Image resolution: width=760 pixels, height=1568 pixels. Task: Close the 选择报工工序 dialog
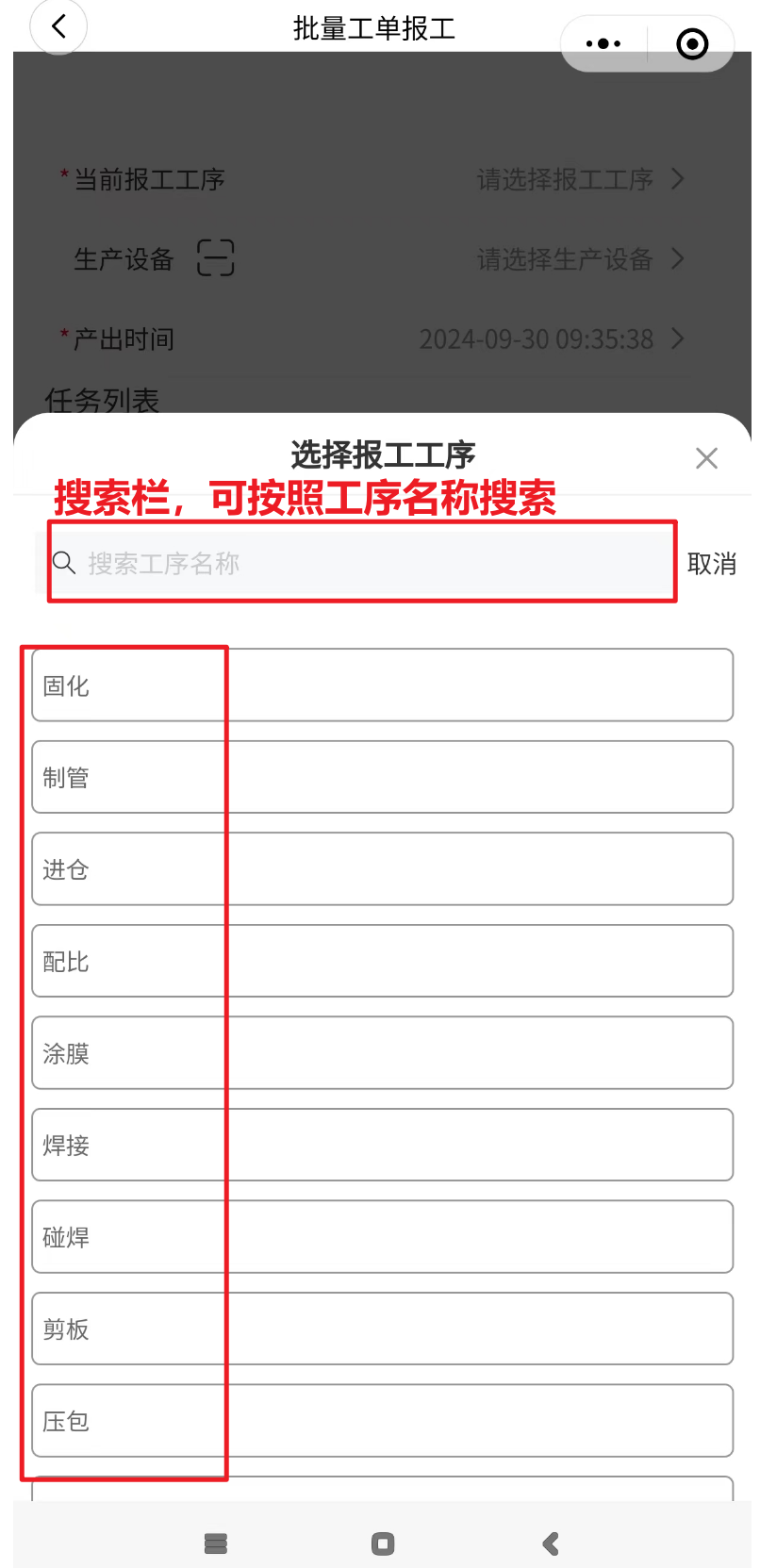pos(706,458)
